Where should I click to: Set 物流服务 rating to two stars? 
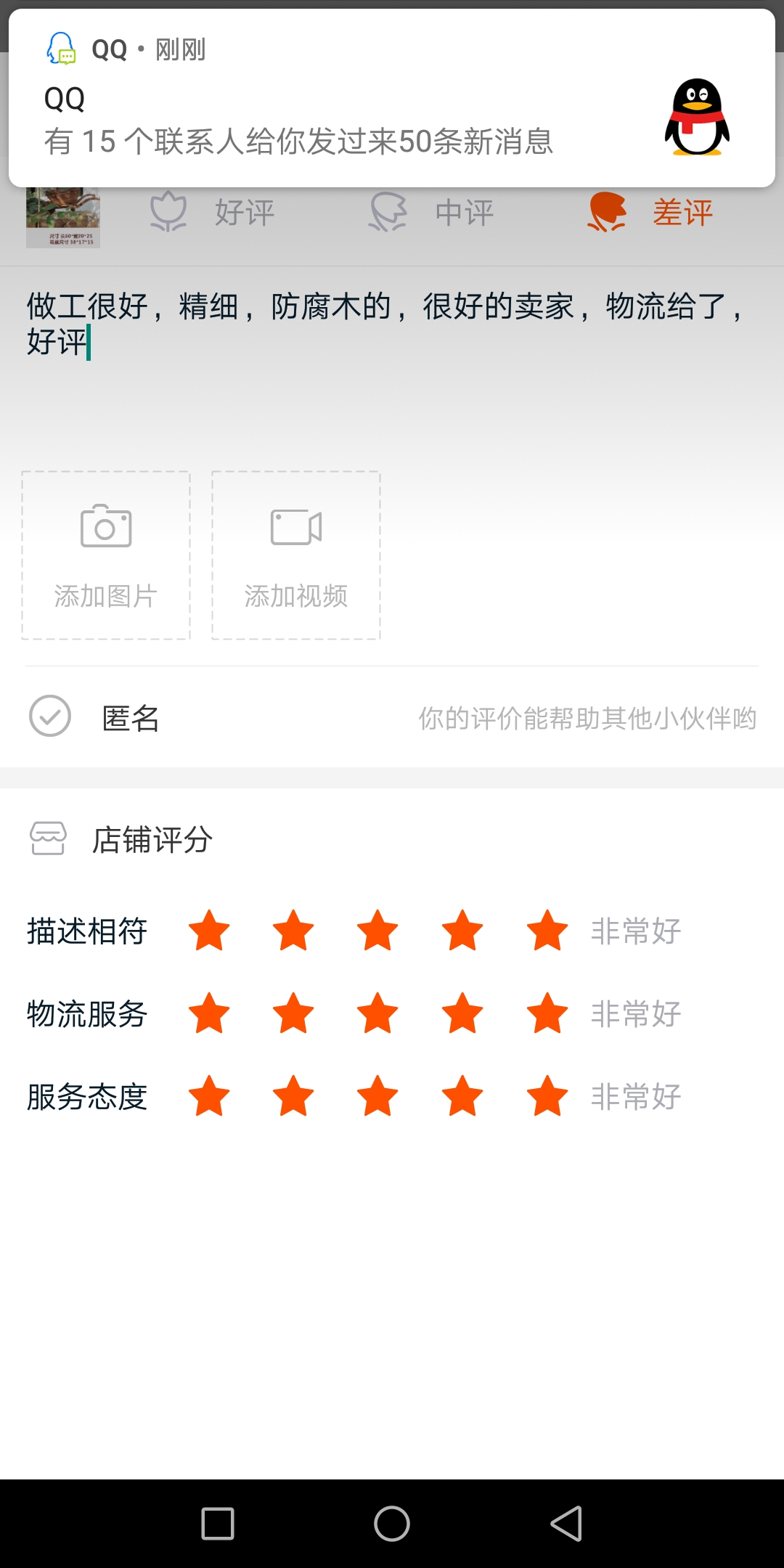(x=293, y=1013)
